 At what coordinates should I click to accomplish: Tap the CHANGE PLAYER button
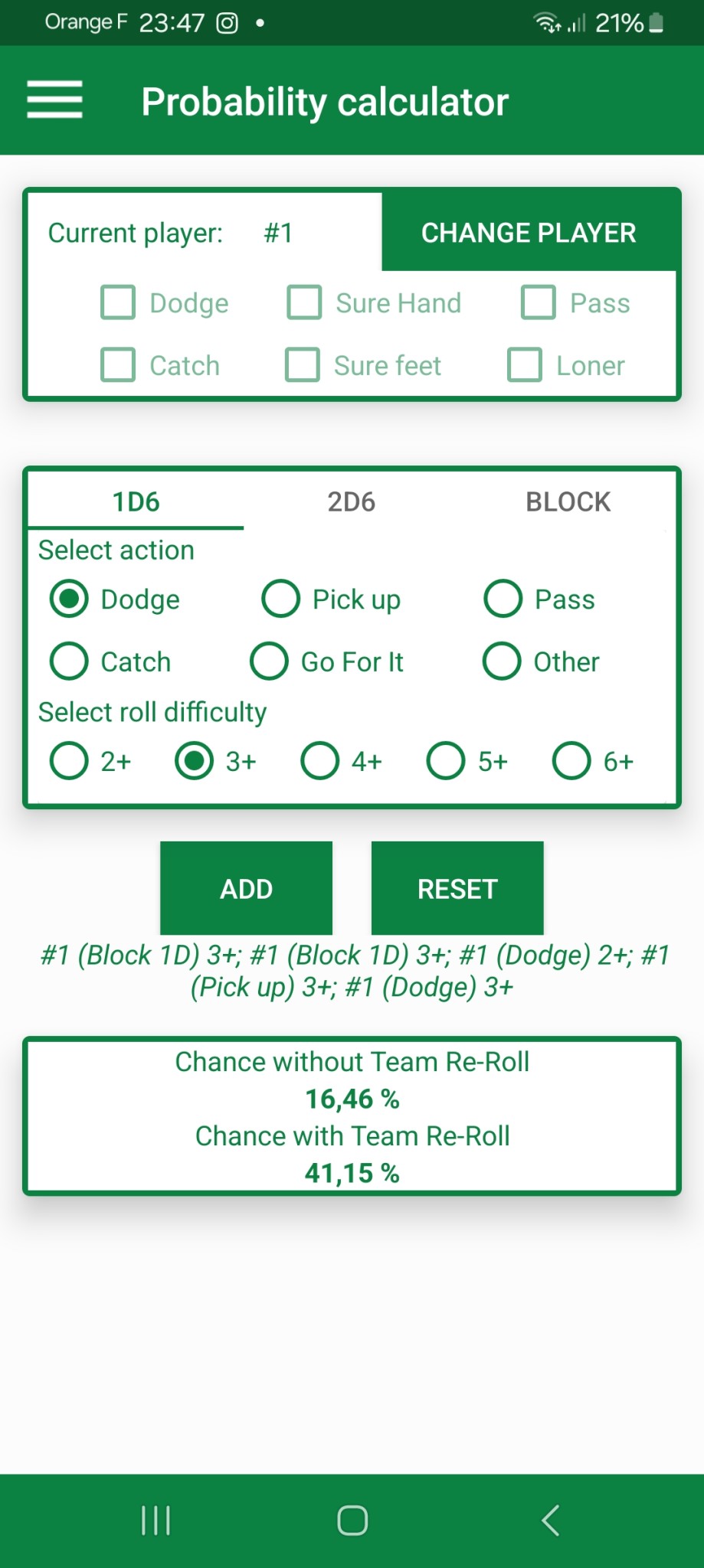[x=529, y=233]
